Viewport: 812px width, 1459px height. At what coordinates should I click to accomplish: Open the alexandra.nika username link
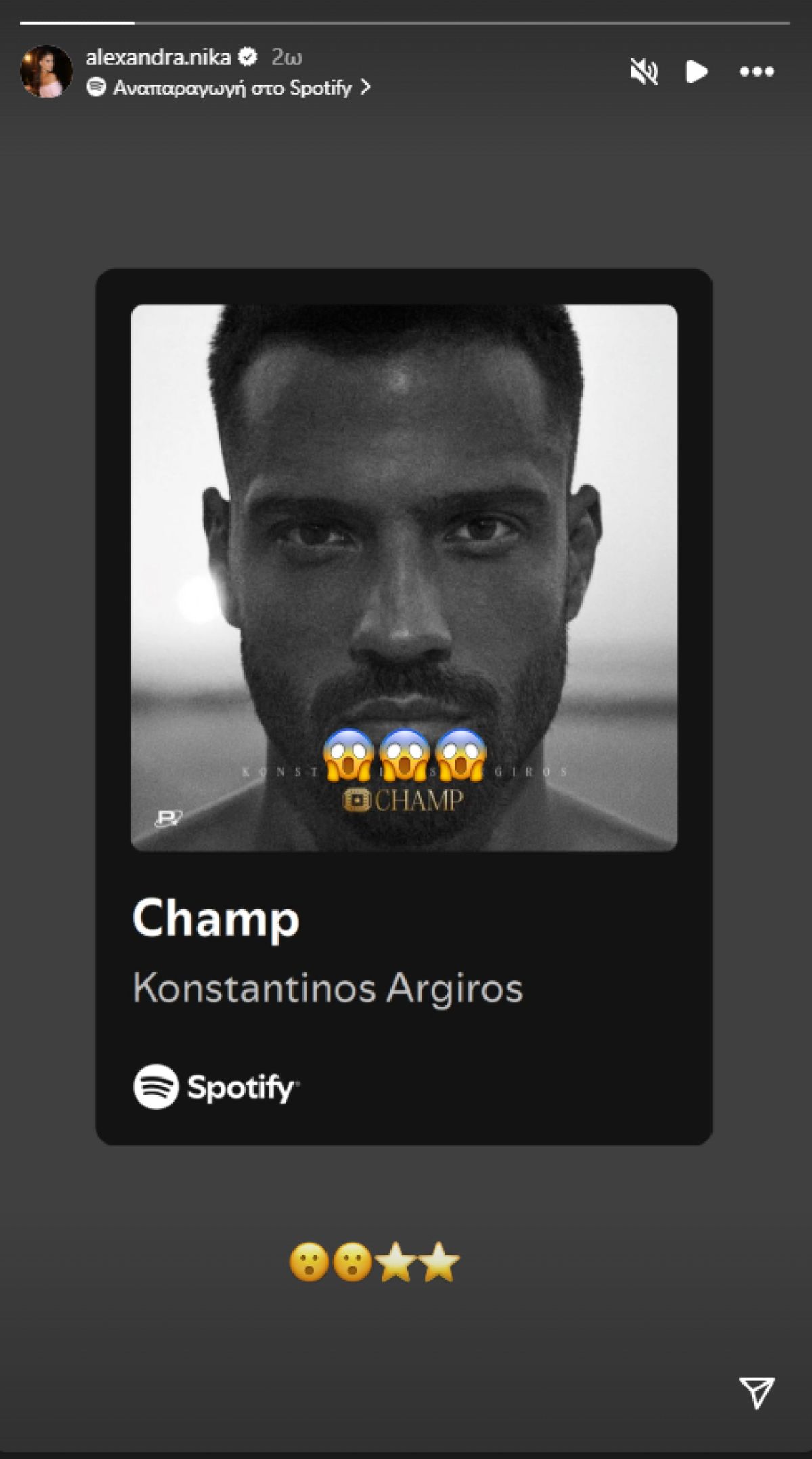coord(158,58)
